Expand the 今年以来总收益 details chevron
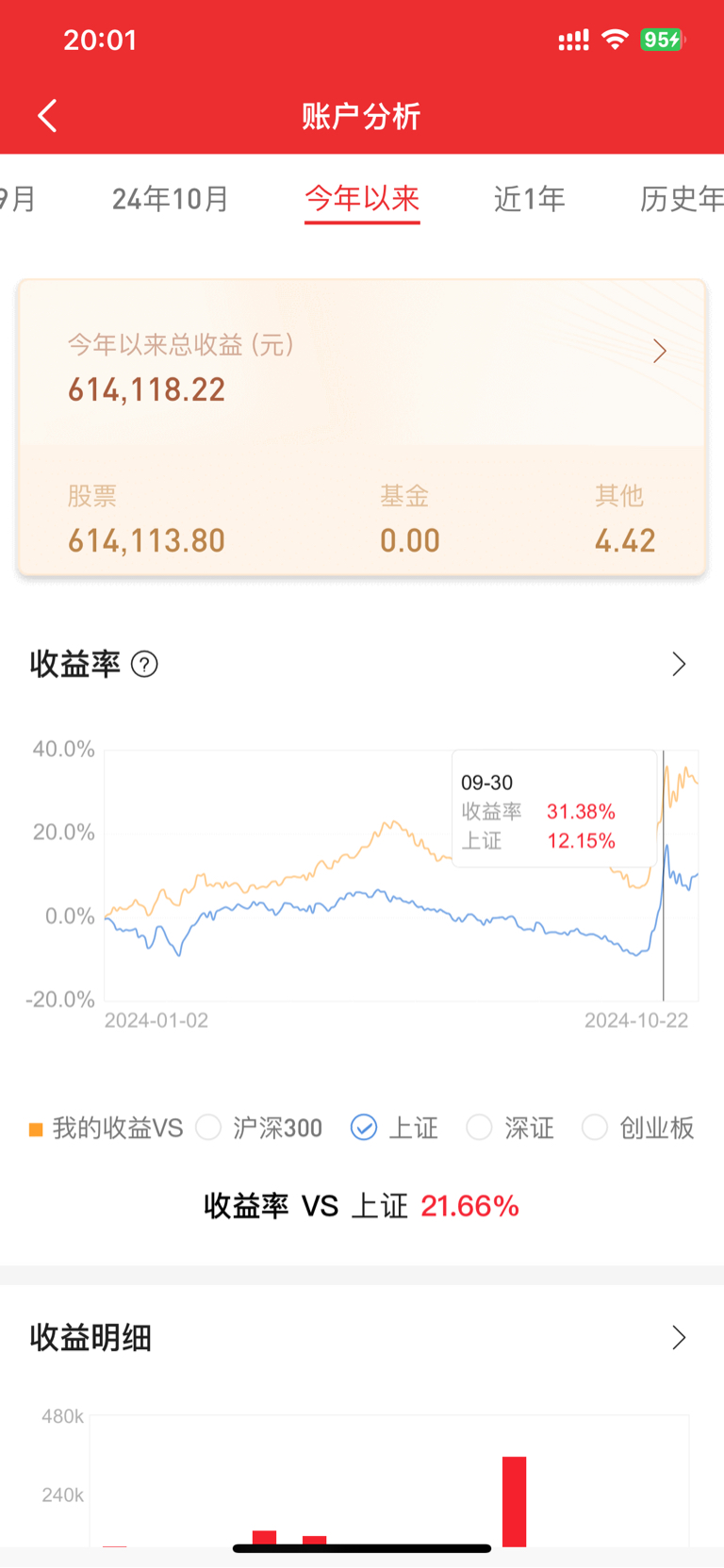Screen dimensions: 724x1568 (659, 351)
